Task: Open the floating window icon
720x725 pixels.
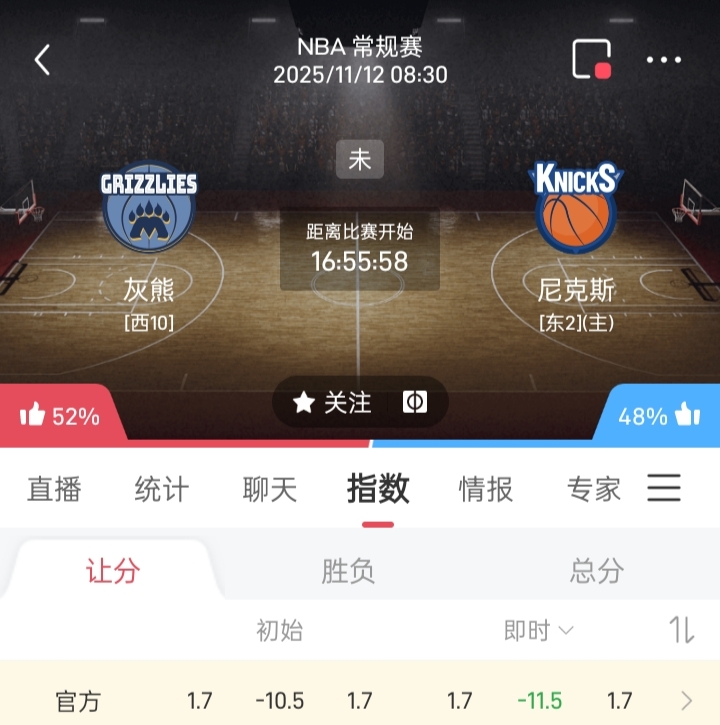Action: click(x=591, y=59)
